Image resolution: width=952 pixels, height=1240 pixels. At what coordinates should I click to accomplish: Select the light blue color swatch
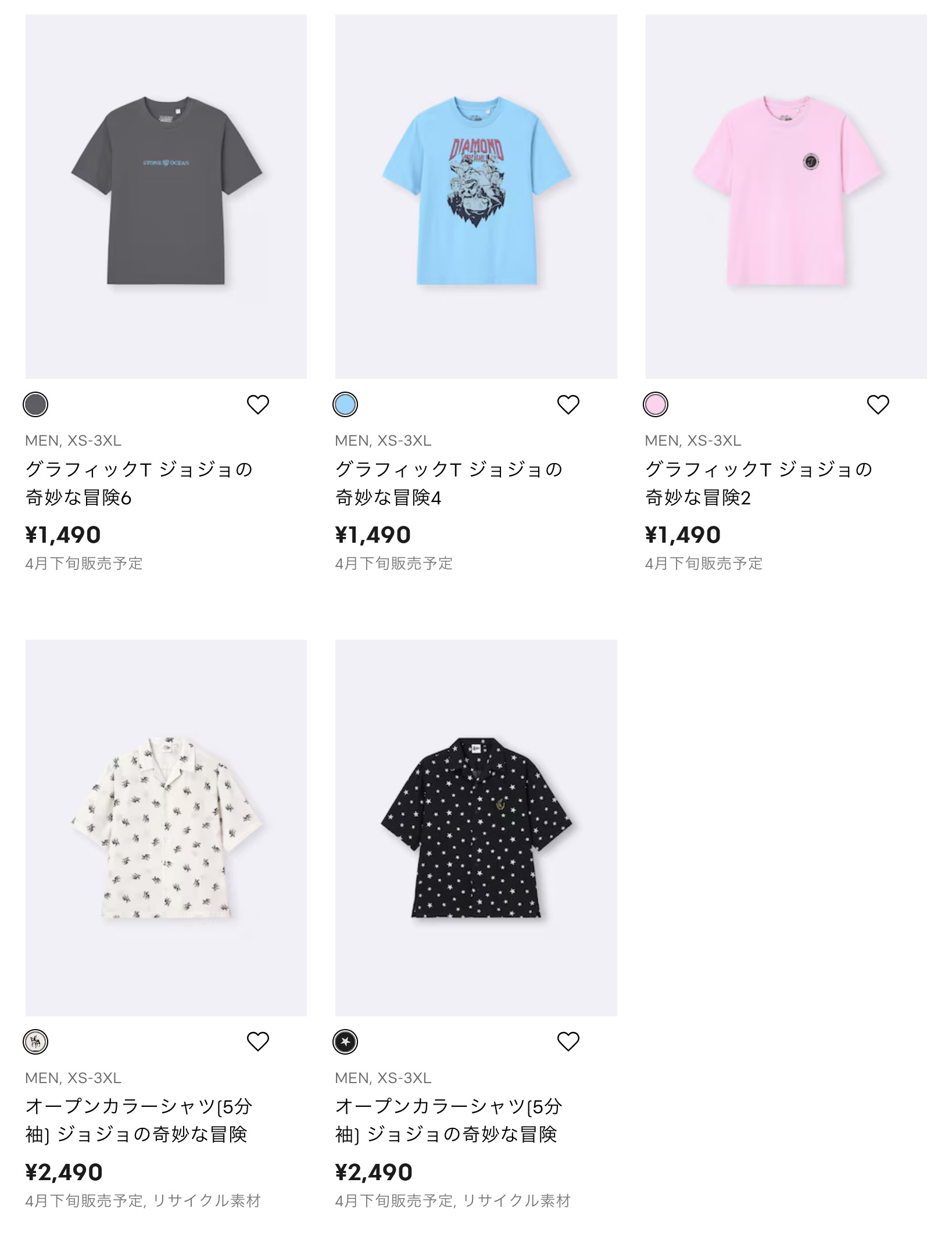coord(345,404)
